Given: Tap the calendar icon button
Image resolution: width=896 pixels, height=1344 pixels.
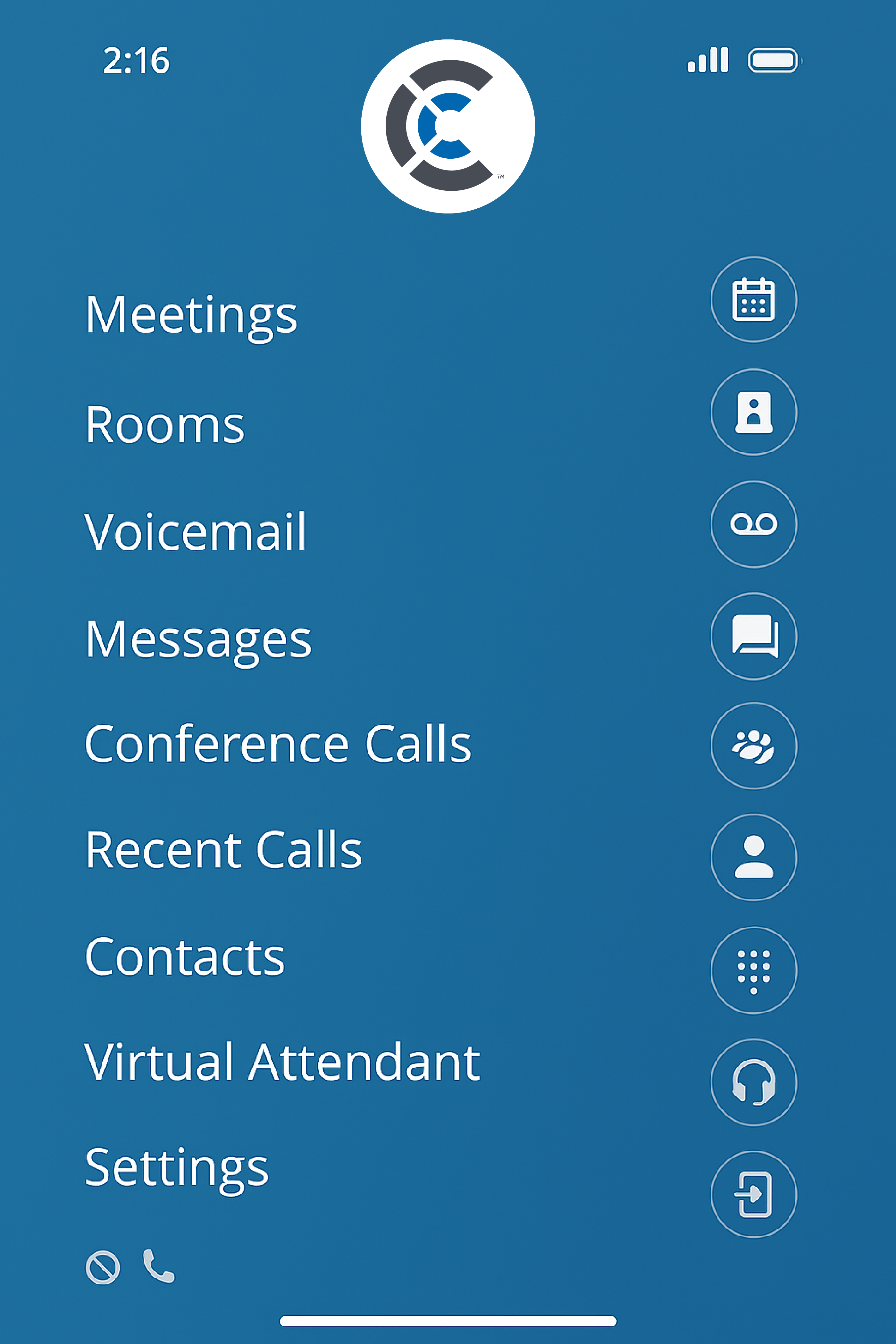Looking at the screenshot, I should tap(754, 299).
